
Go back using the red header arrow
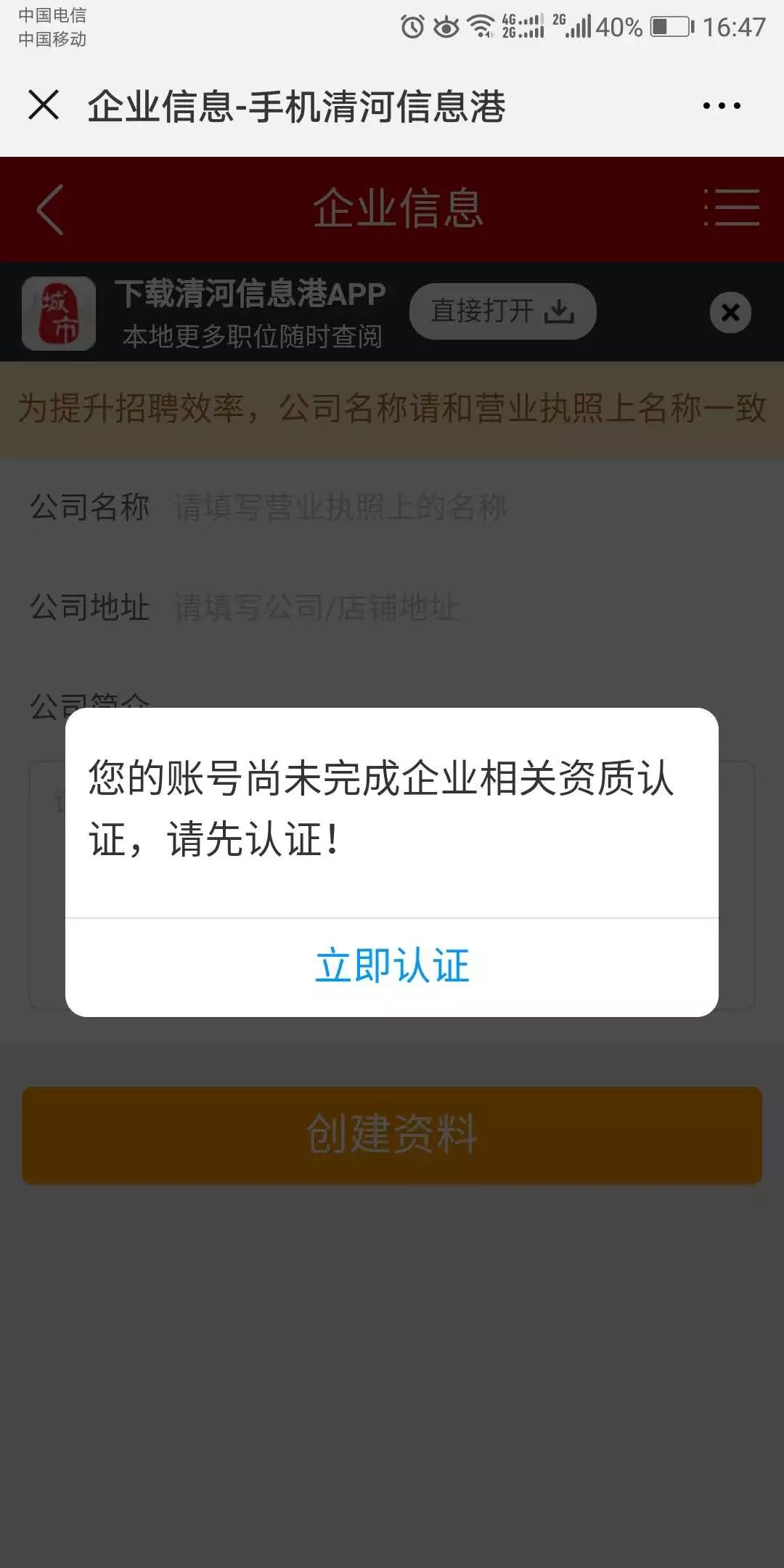coord(50,209)
